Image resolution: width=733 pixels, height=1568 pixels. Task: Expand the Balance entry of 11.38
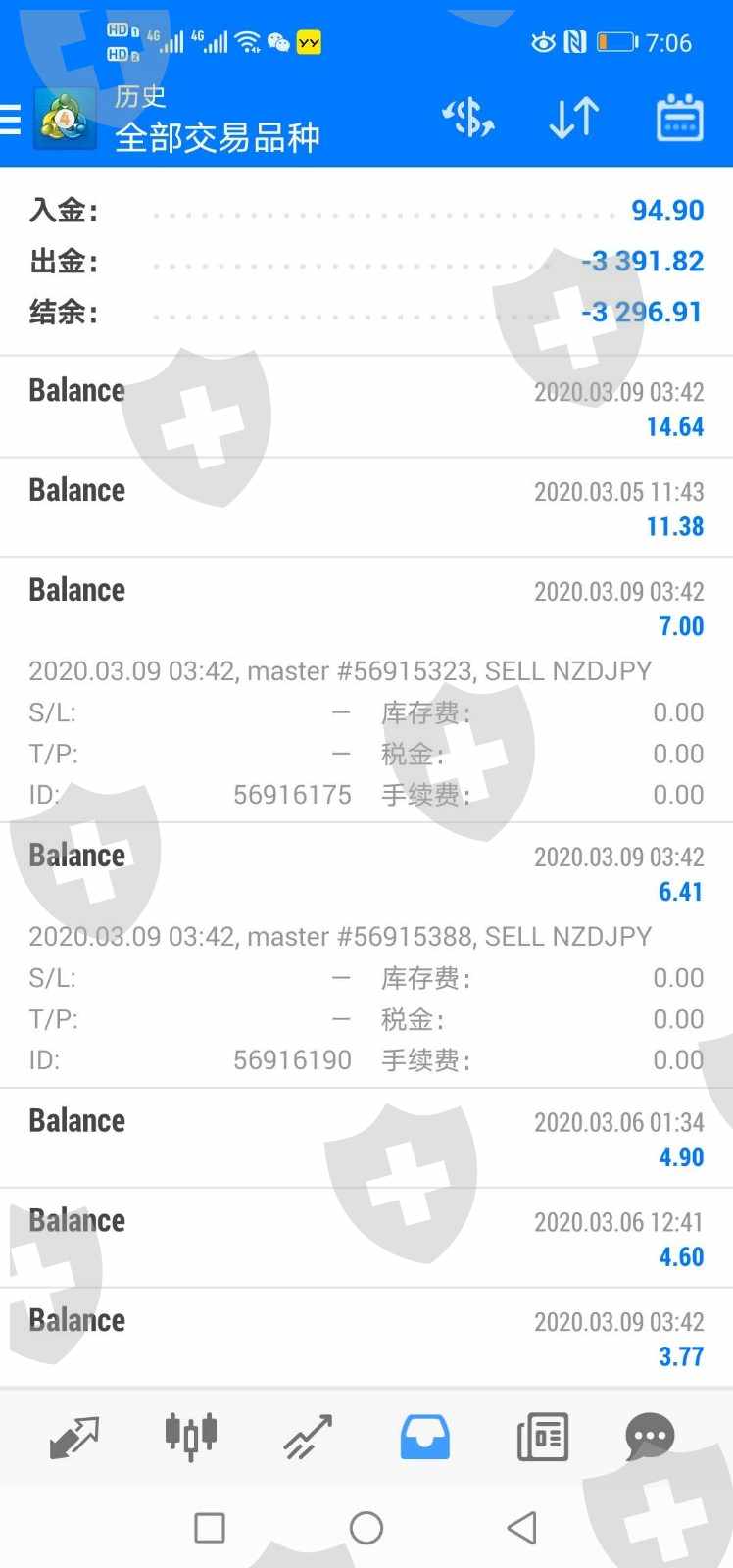(366, 508)
